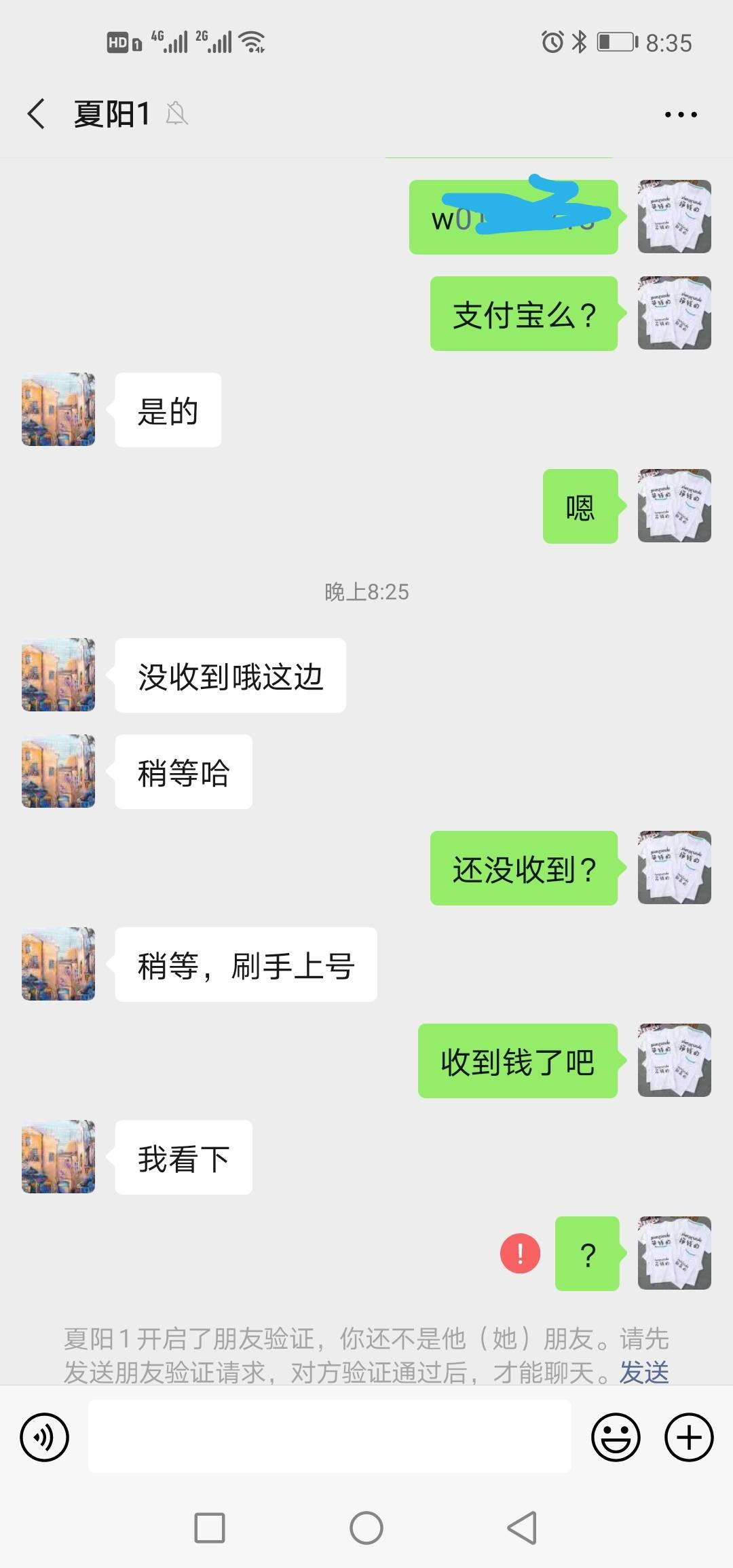Tap the blue-scribbled w0 message bubble

pos(514,217)
